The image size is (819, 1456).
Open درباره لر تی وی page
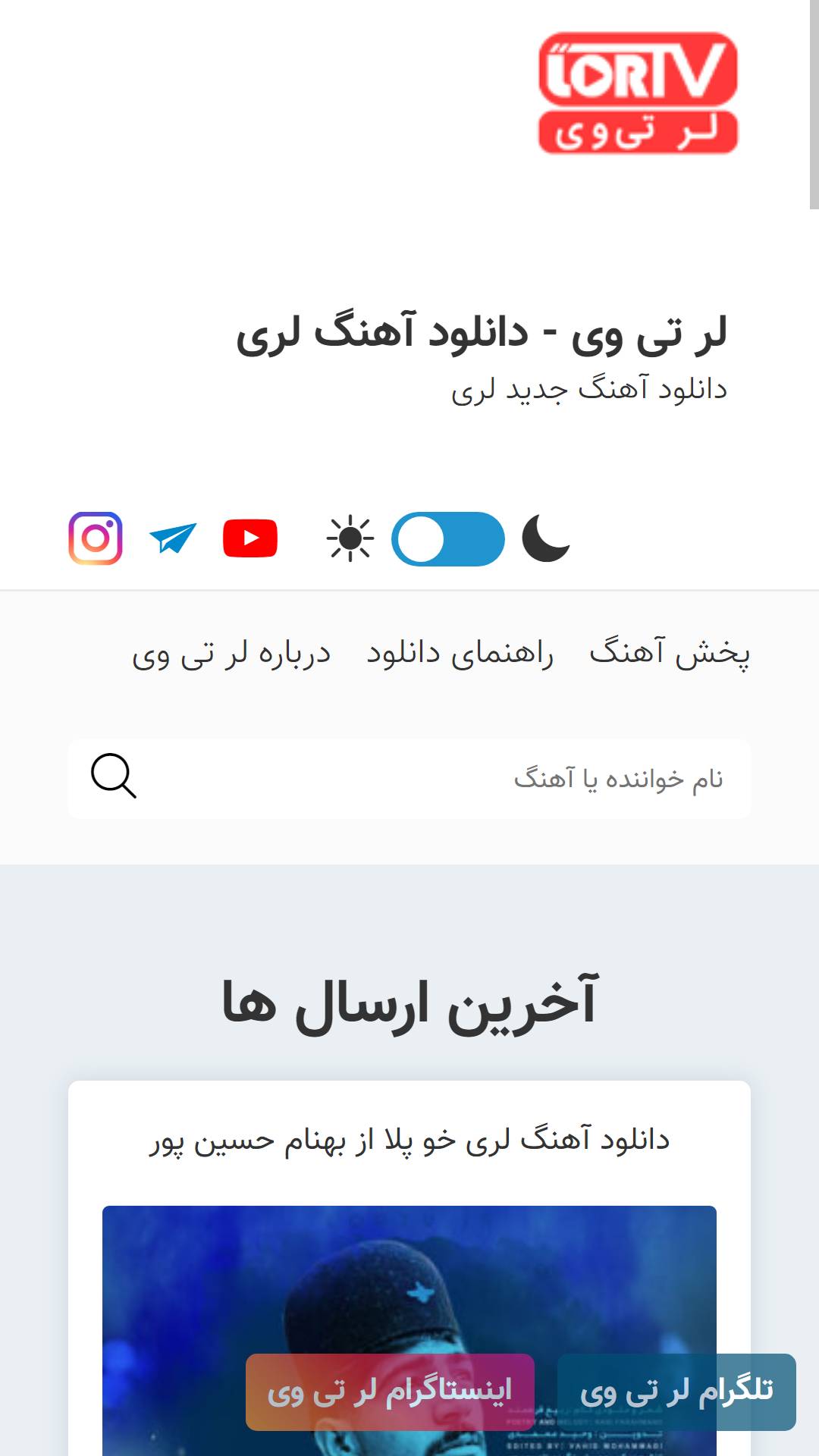[x=231, y=653]
